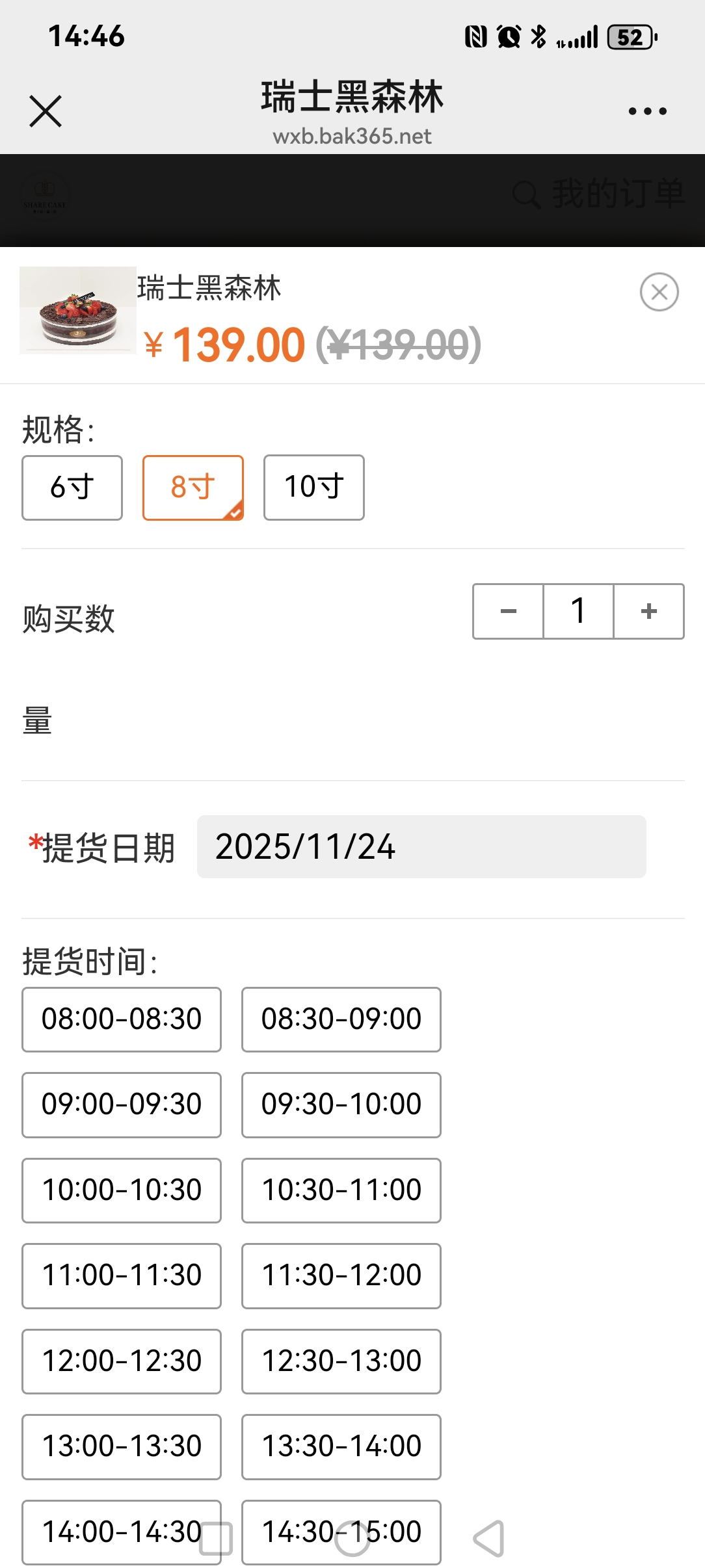Select pickup time 08:00-08:30
705x1568 pixels.
[122, 1019]
